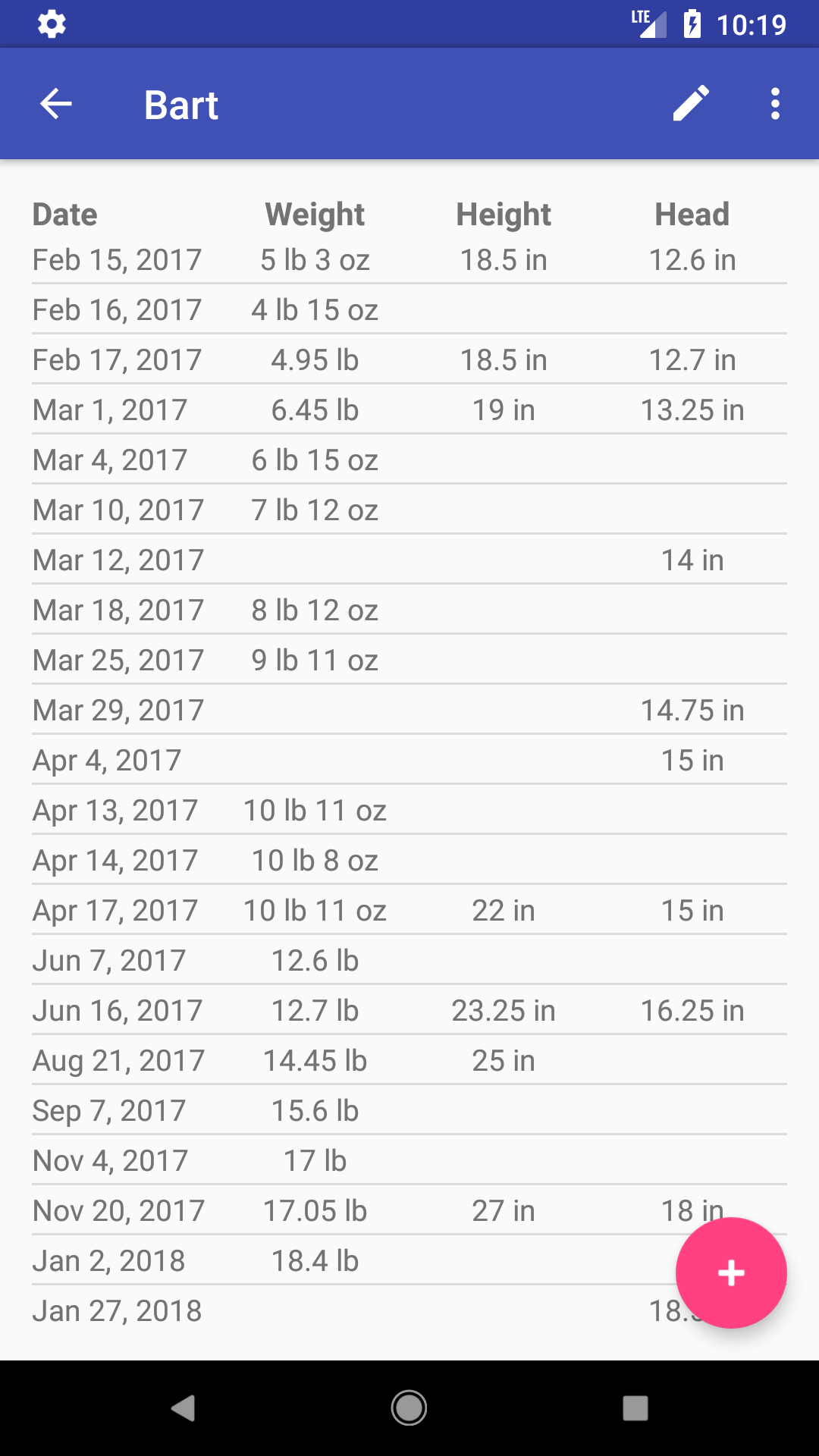Viewport: 819px width, 1456px height.
Task: Open the Jan 27, 2018 record
Action: pyautogui.click(x=303, y=1310)
